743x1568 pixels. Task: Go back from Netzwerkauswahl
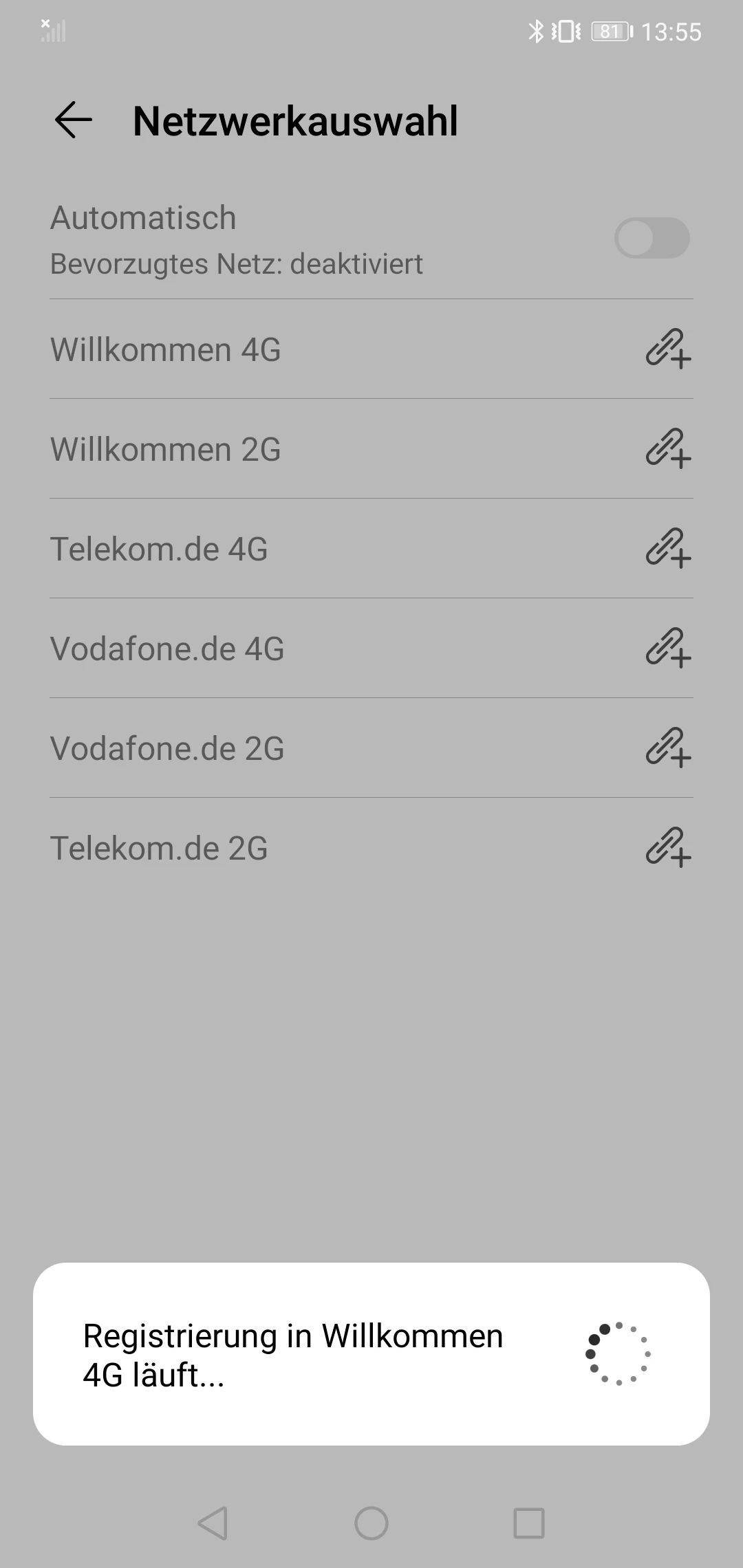pos(74,120)
